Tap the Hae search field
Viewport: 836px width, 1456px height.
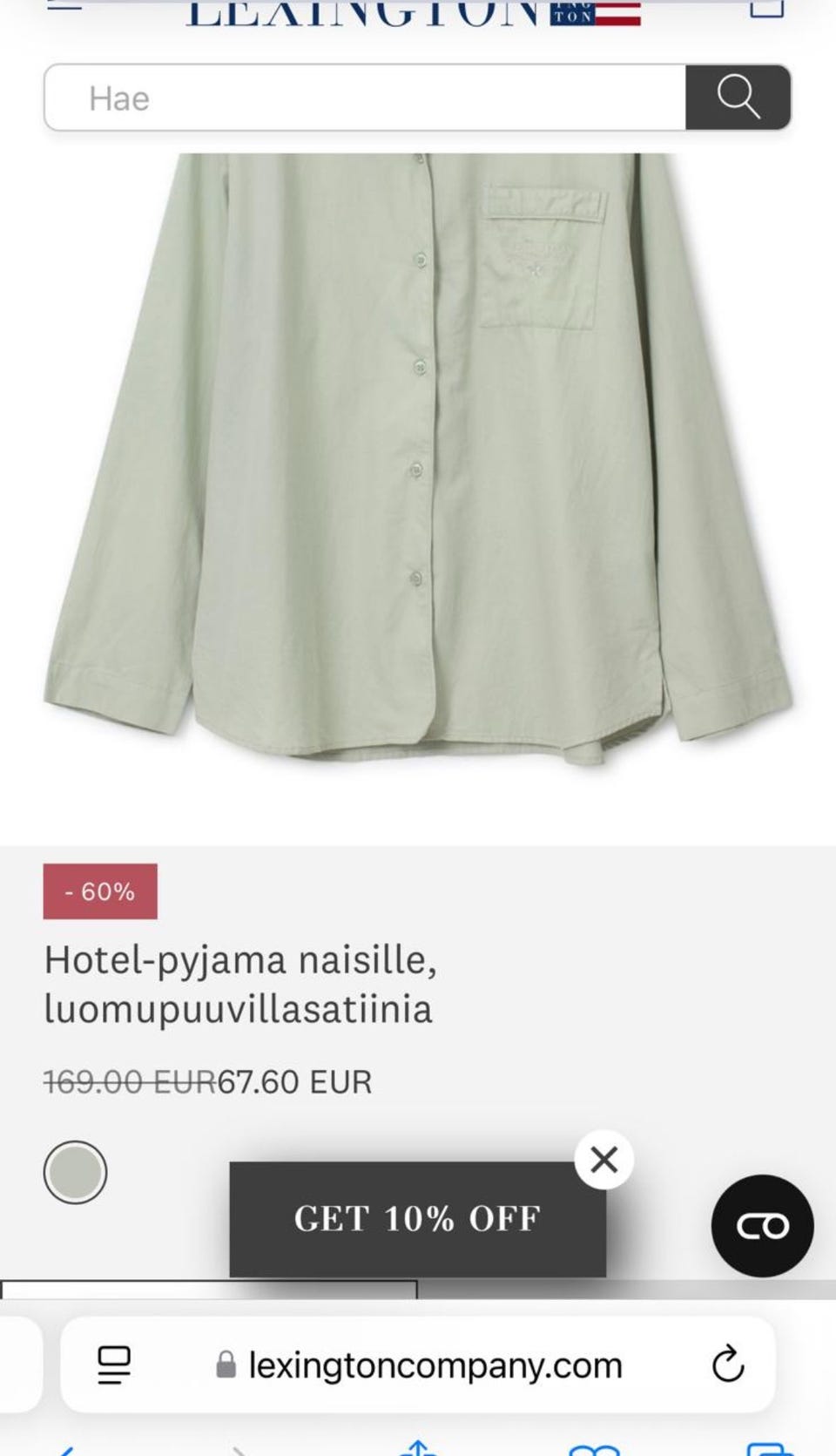(x=366, y=98)
